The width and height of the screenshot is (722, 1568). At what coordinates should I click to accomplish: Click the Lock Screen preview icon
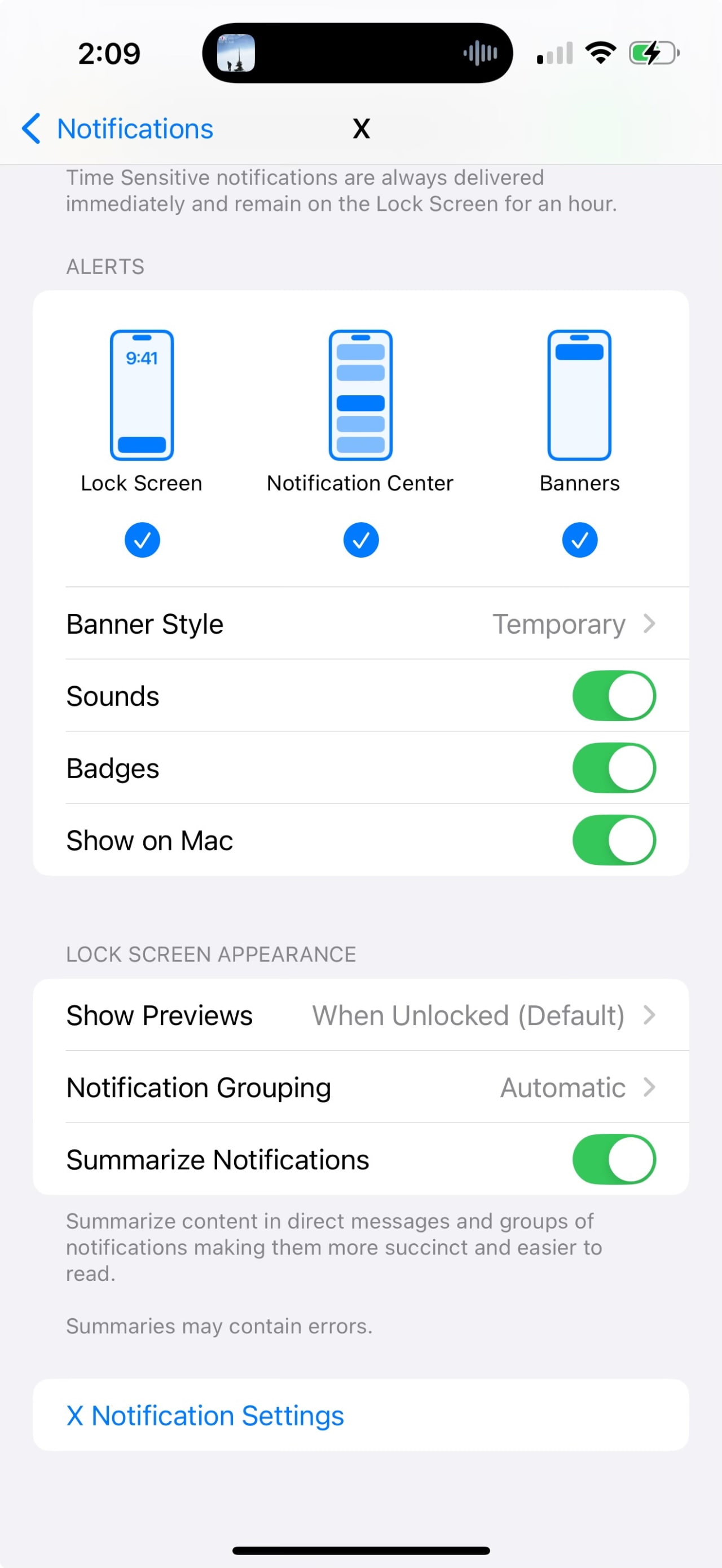tap(142, 395)
